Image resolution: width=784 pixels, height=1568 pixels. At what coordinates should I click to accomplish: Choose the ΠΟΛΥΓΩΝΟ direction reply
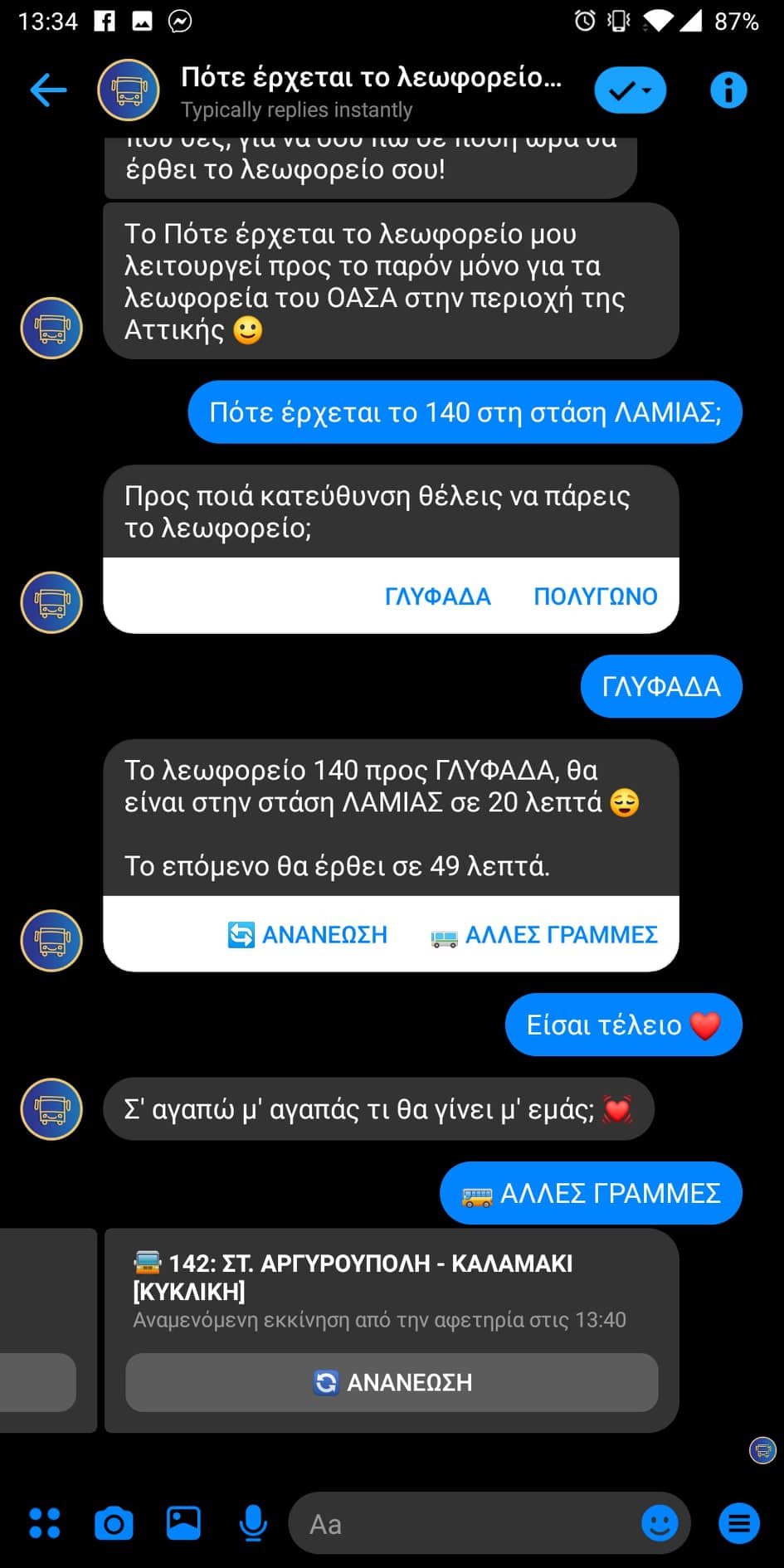coord(596,596)
